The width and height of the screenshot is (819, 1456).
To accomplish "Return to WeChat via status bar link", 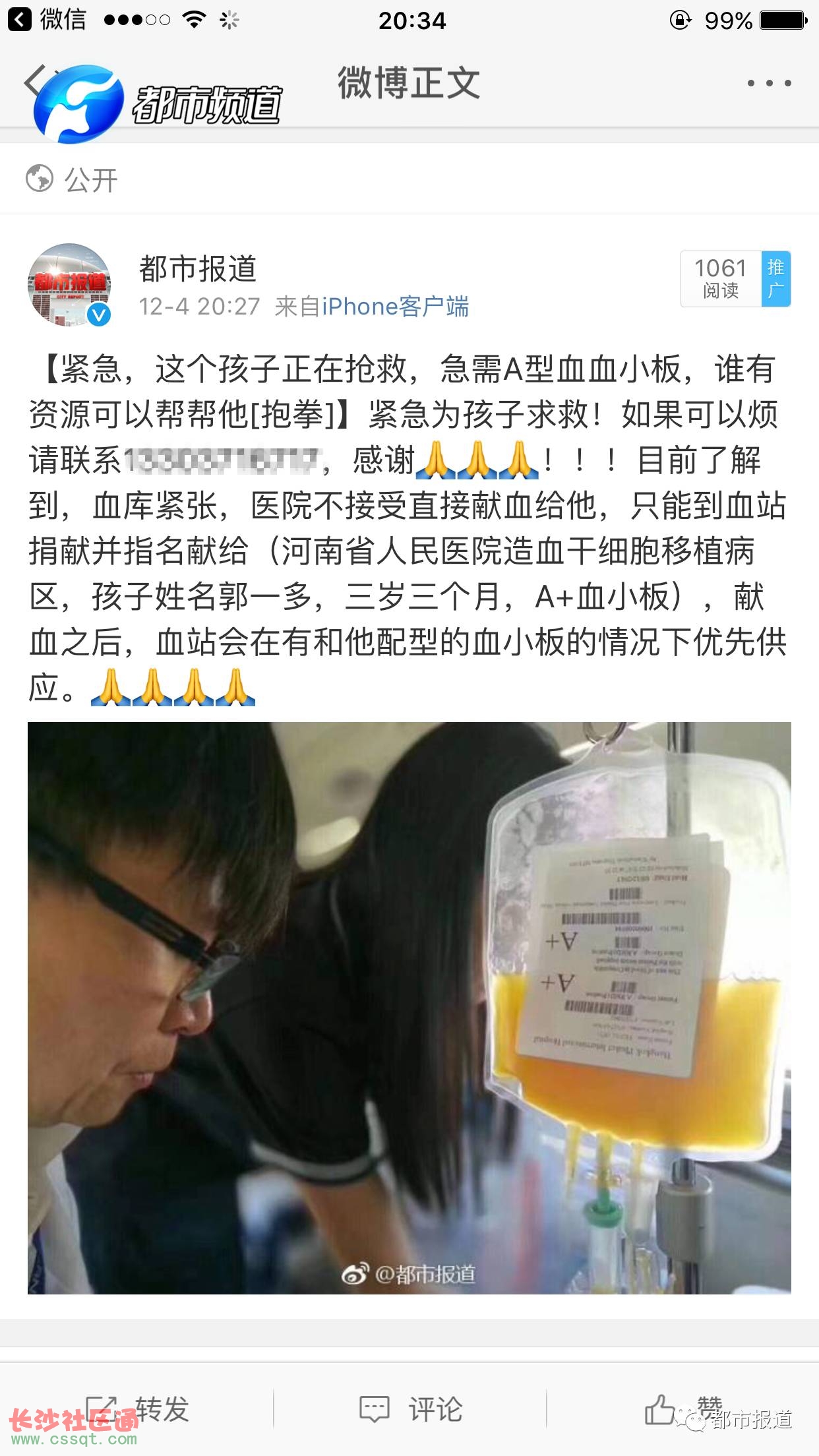I will 46,20.
